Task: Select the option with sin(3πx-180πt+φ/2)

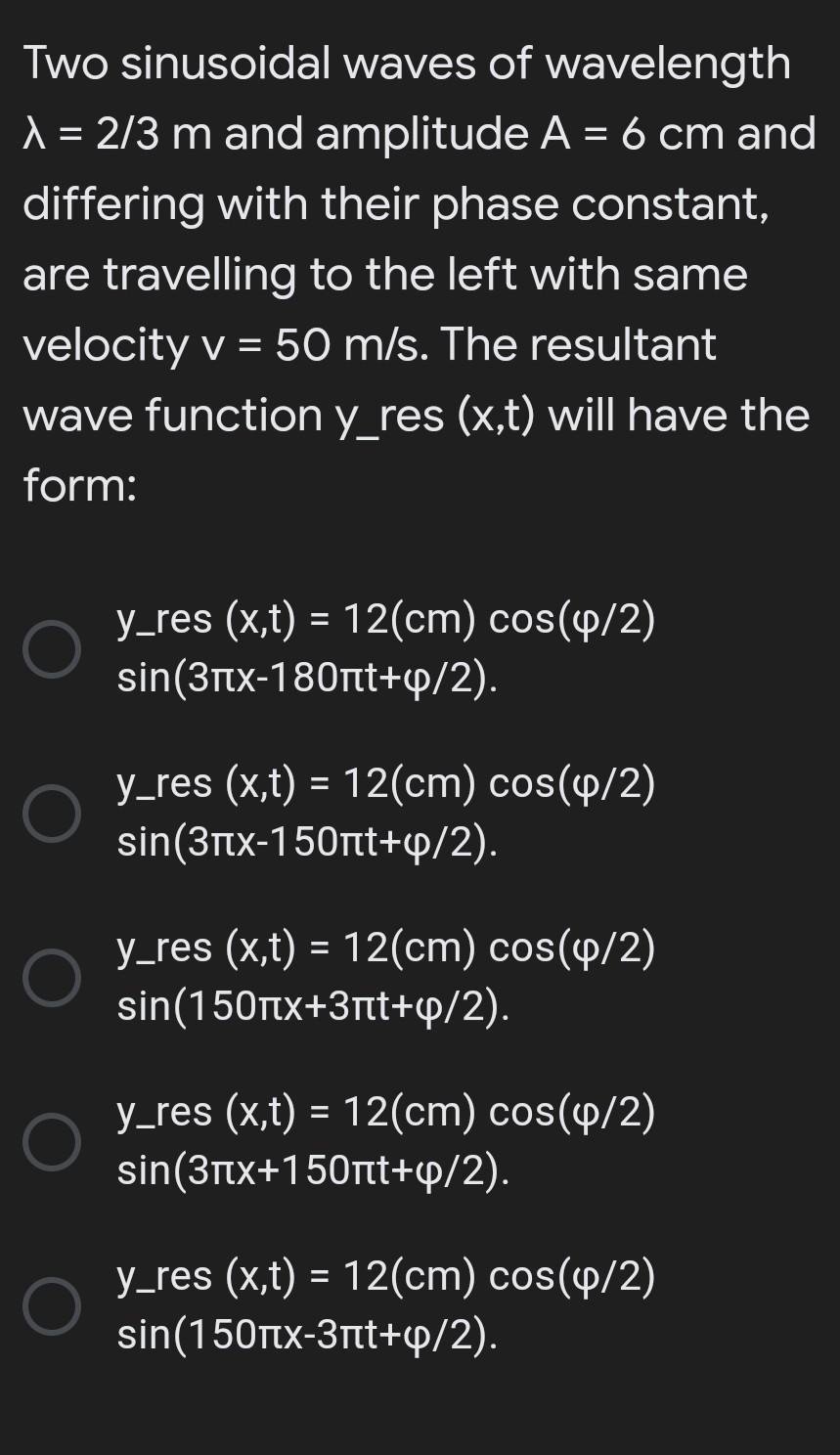Action: (53, 650)
